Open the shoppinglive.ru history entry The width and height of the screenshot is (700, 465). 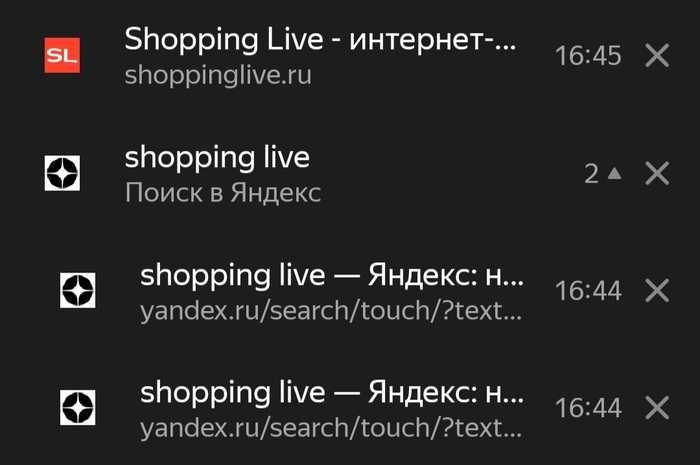pos(320,56)
